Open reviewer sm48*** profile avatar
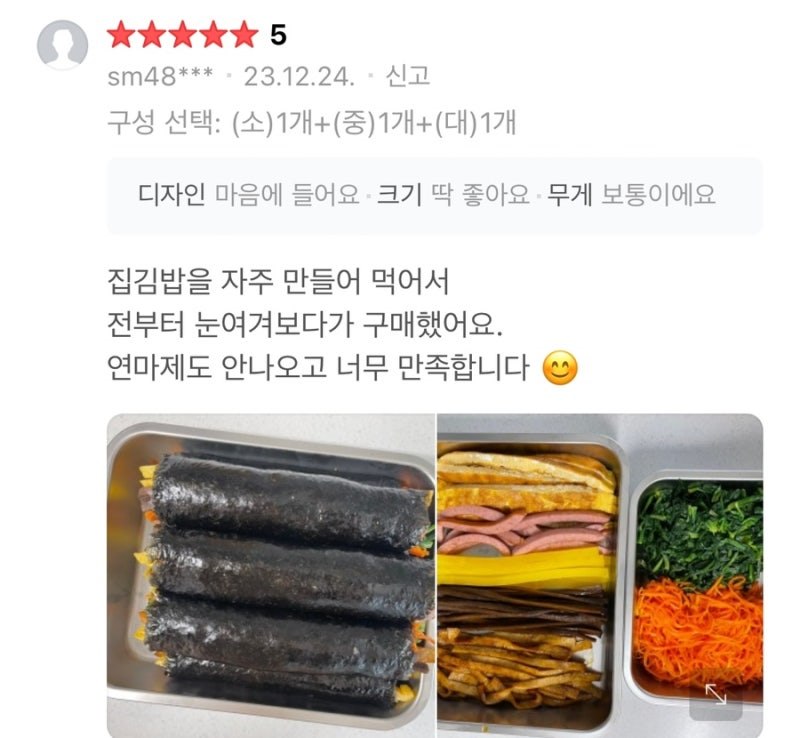 (x=63, y=45)
